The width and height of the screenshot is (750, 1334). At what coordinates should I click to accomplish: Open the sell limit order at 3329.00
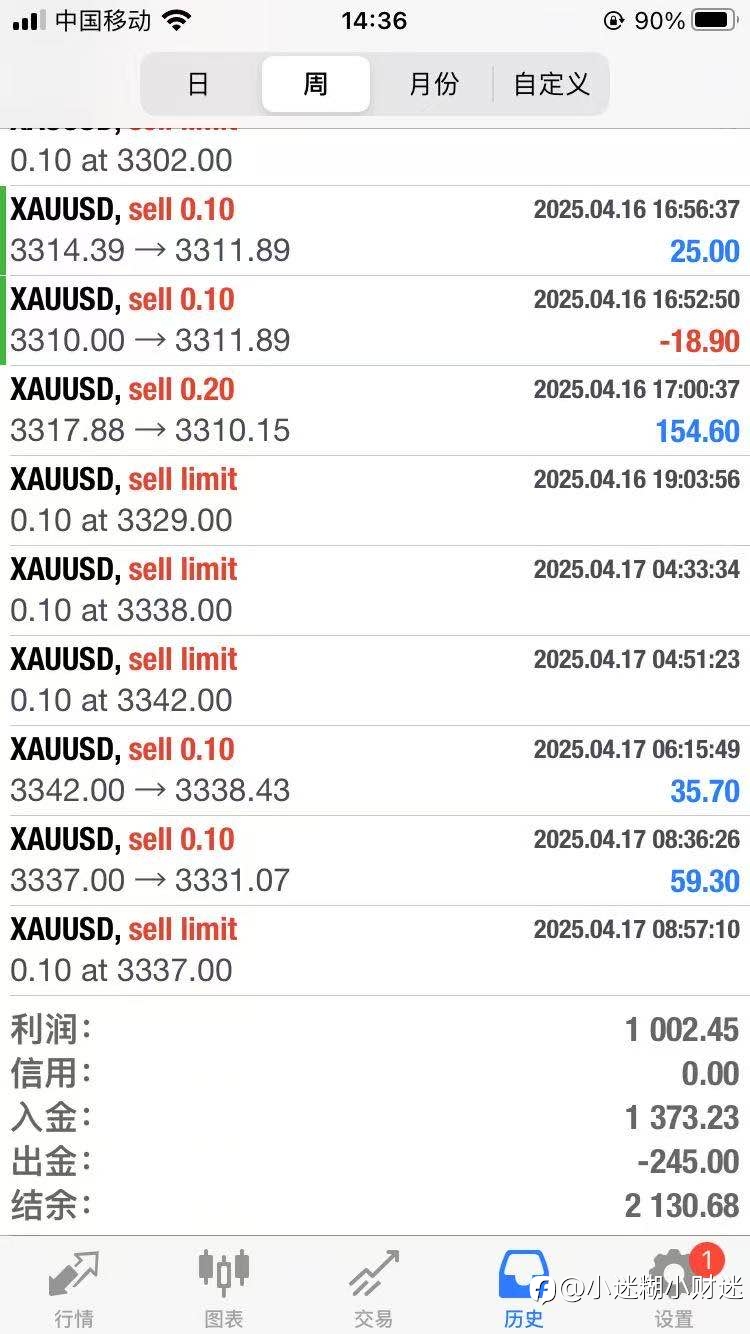[x=375, y=501]
